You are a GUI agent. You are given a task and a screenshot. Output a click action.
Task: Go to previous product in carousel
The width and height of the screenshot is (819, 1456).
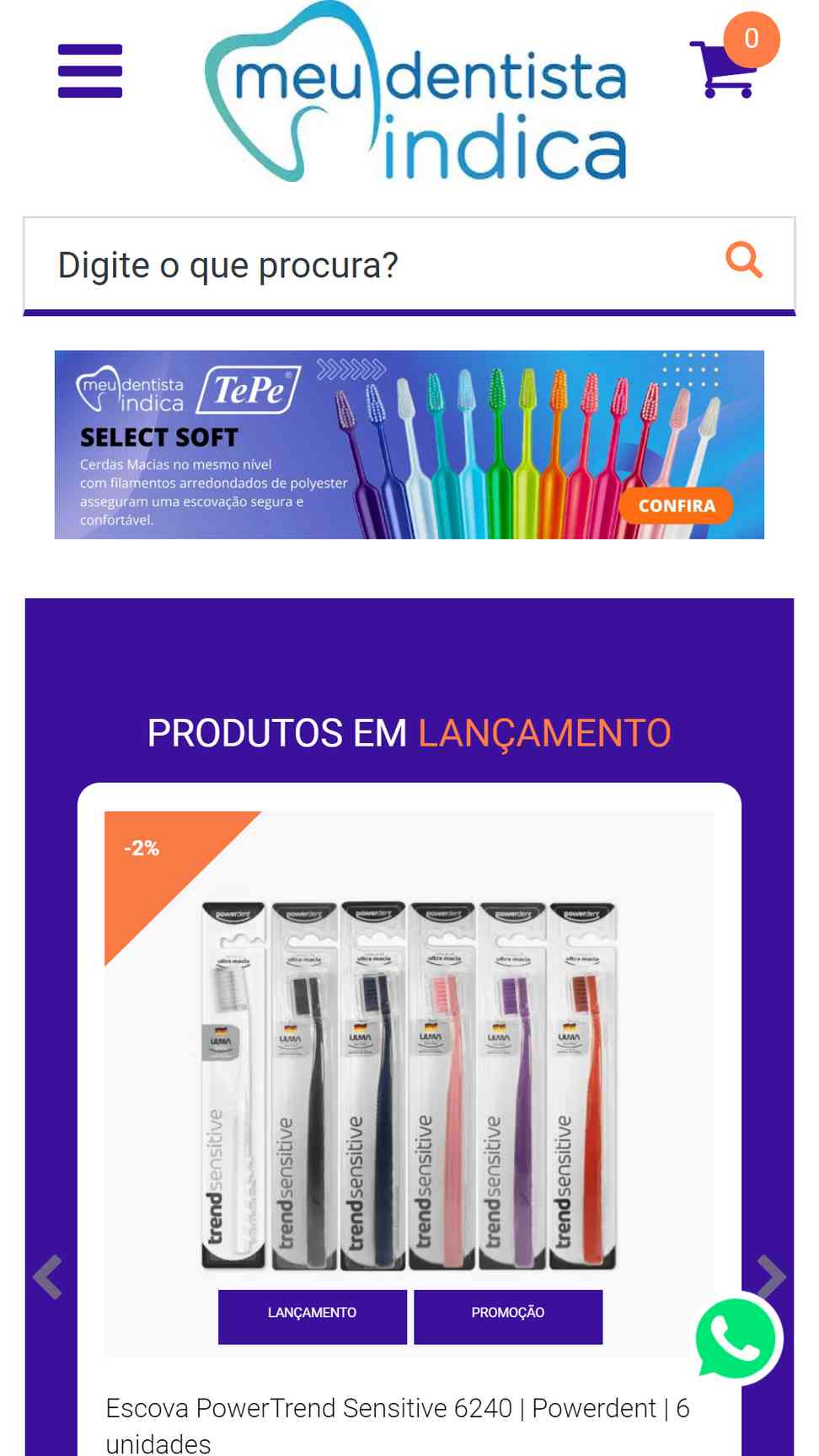click(x=48, y=1277)
